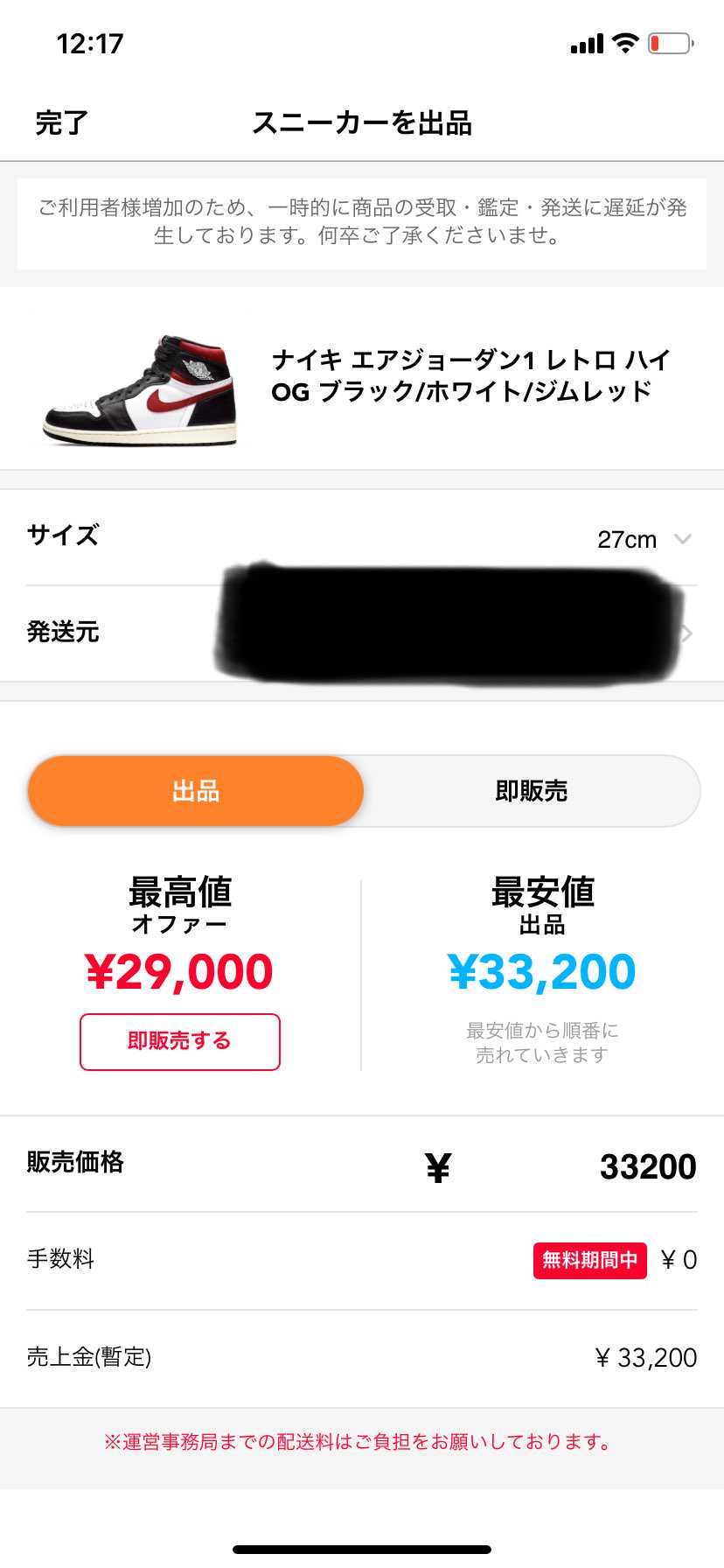Select the 出品 listing option

tap(196, 790)
